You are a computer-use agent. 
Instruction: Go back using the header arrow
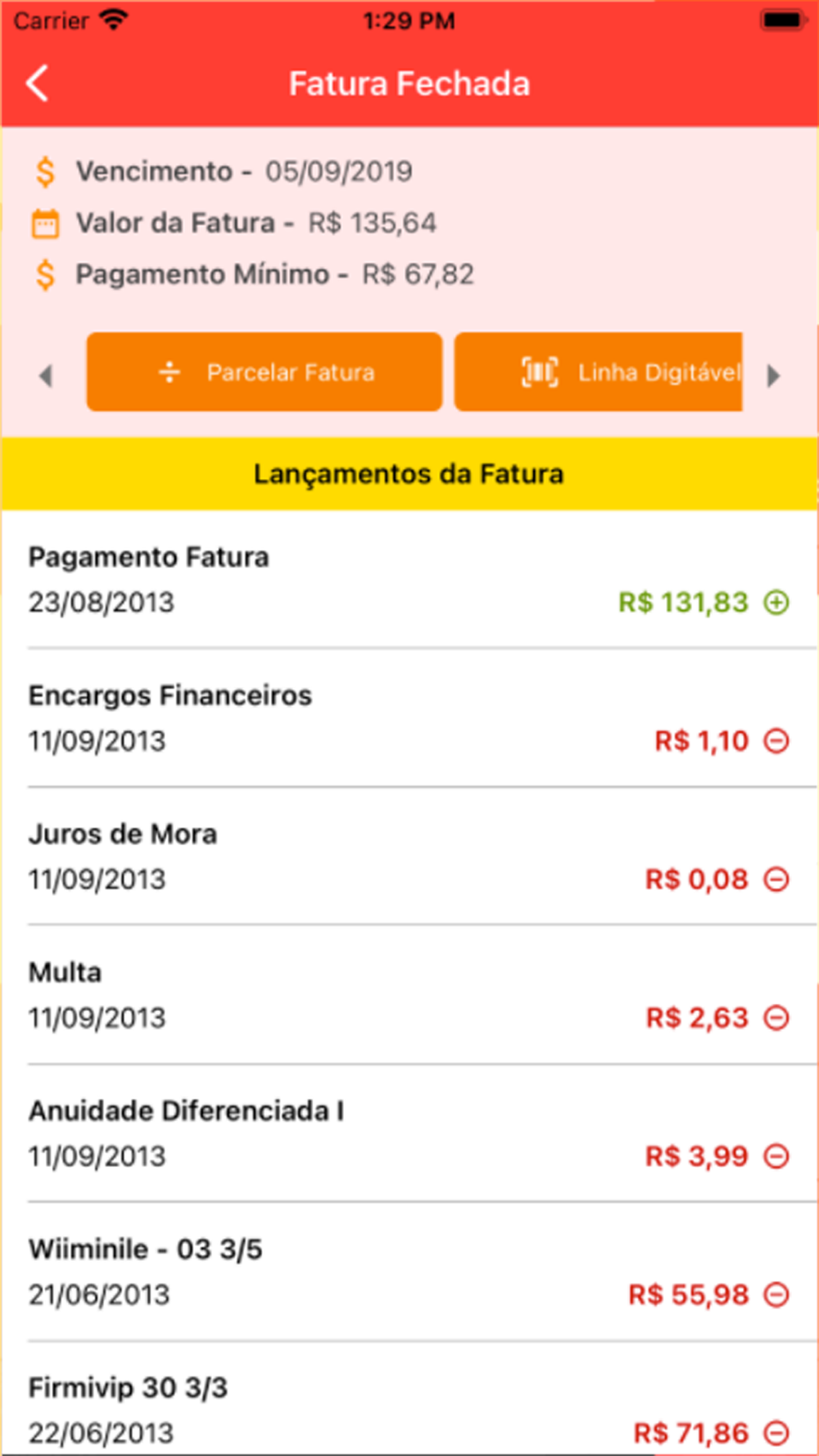tap(38, 84)
